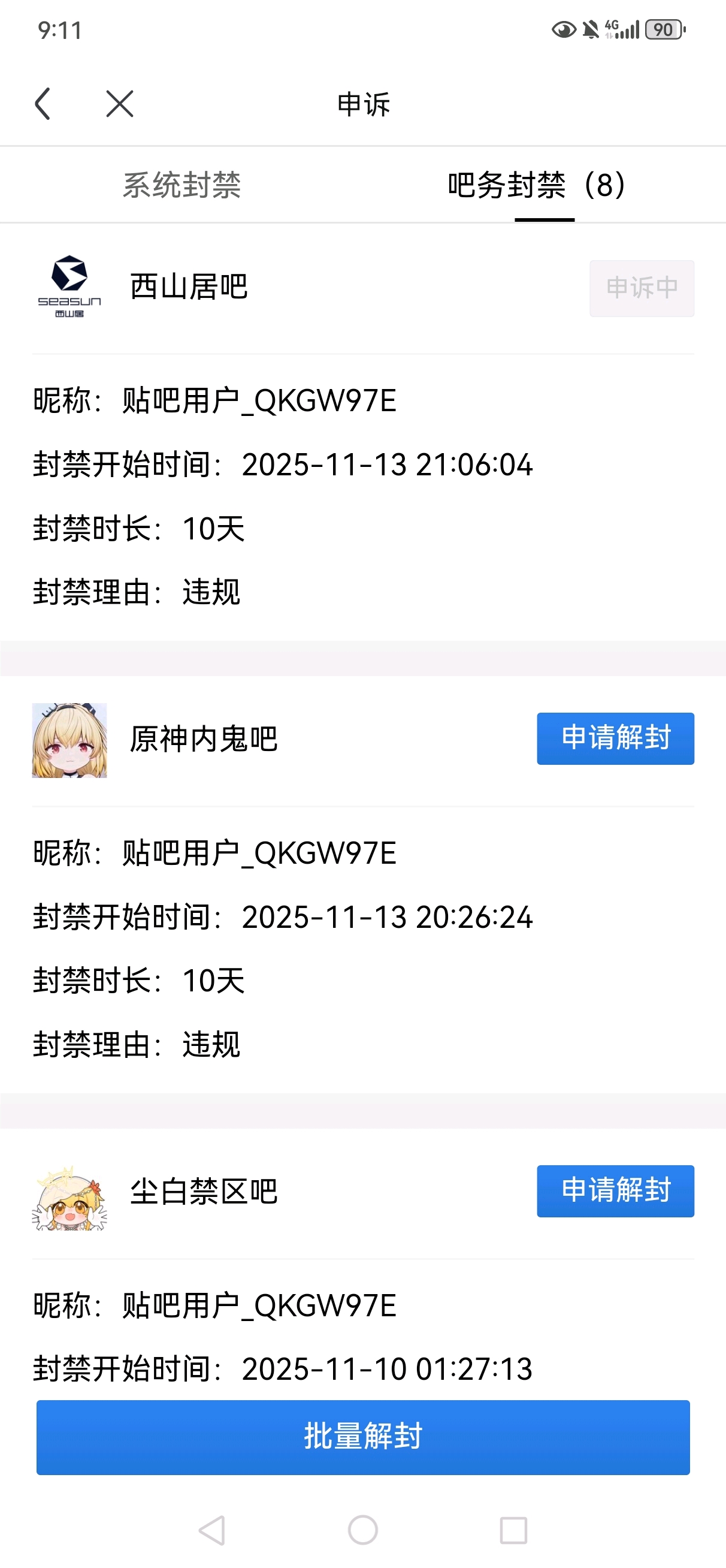Viewport: 726px width, 1568px height.
Task: Tap 申请解封 for 尘白禁区吧
Action: click(615, 1190)
